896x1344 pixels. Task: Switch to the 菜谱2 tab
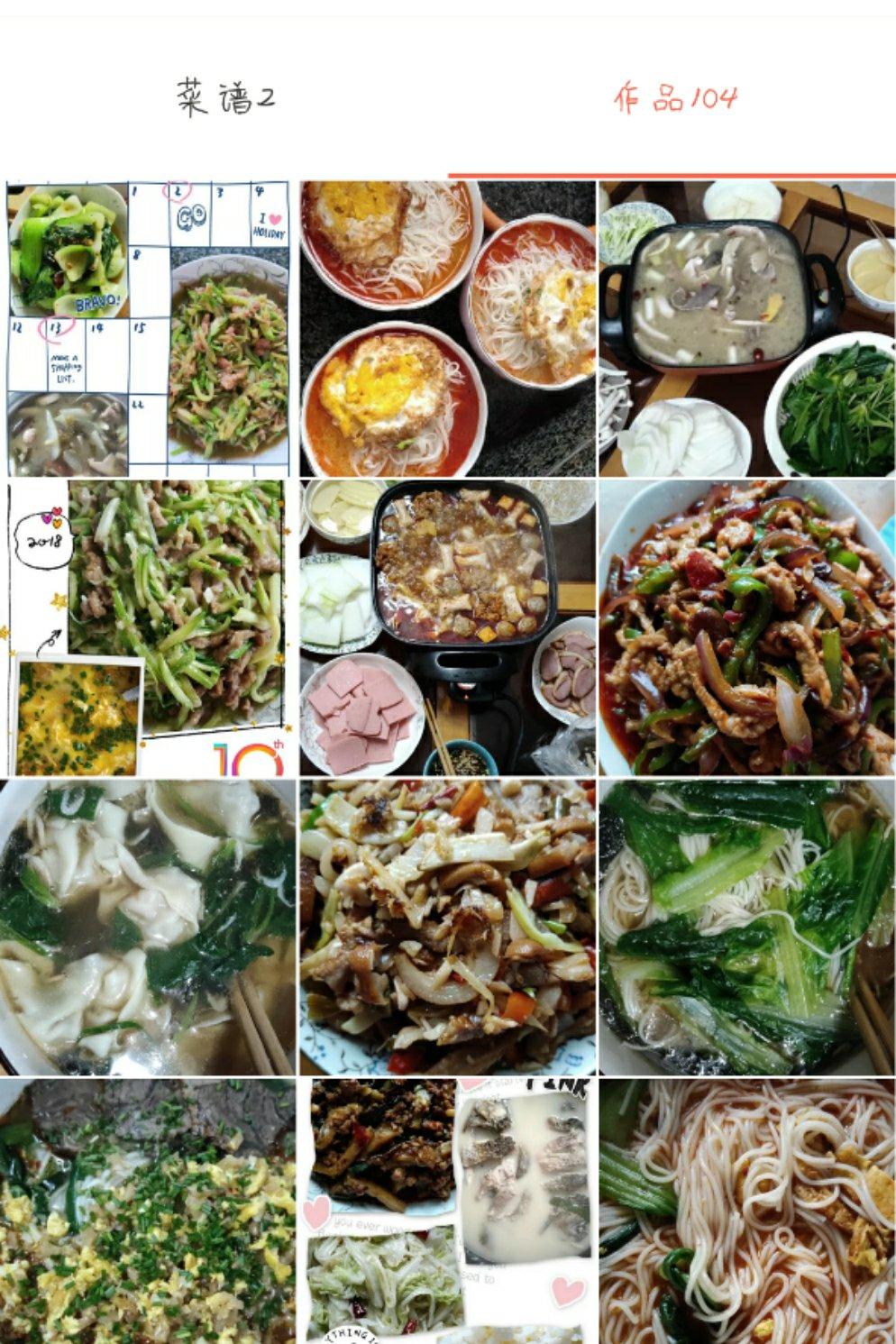tap(224, 97)
